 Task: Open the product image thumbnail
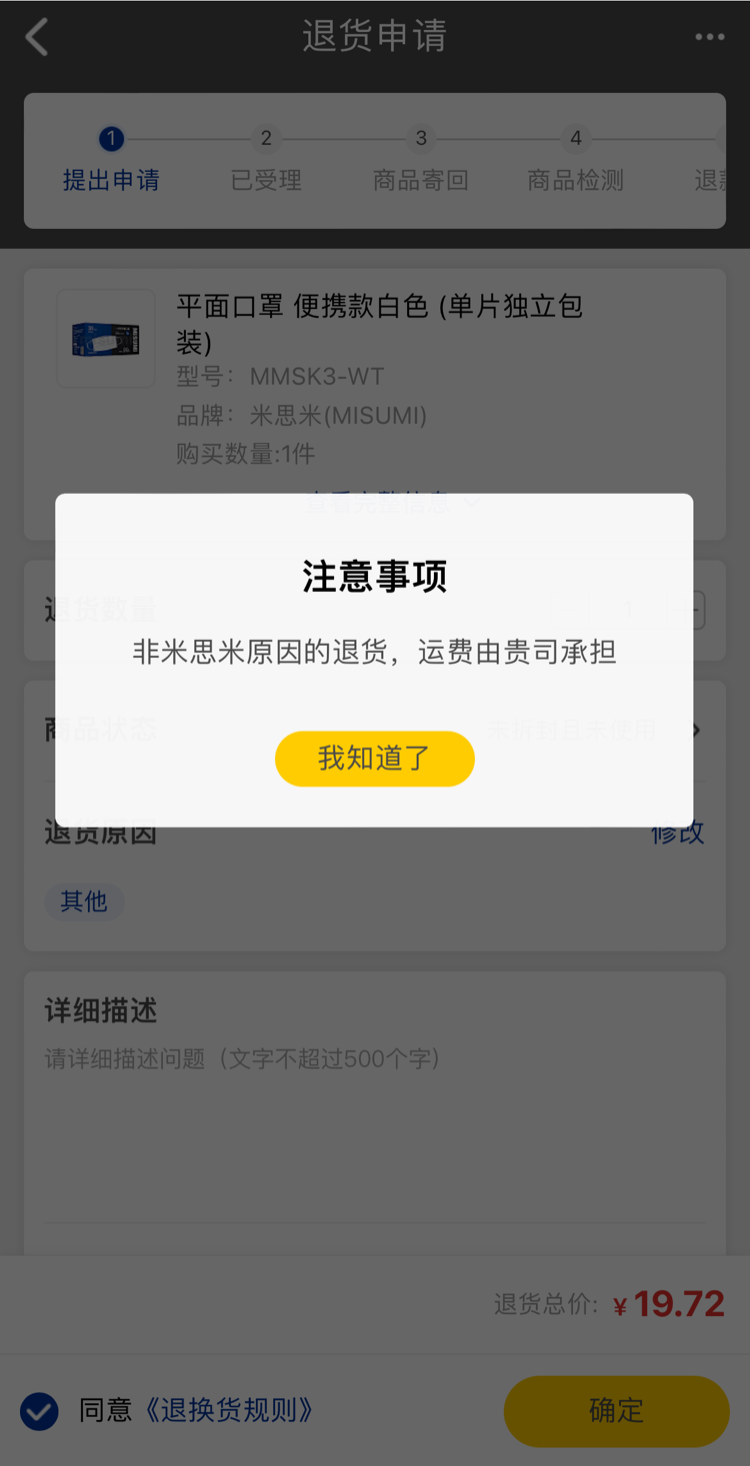(106, 339)
